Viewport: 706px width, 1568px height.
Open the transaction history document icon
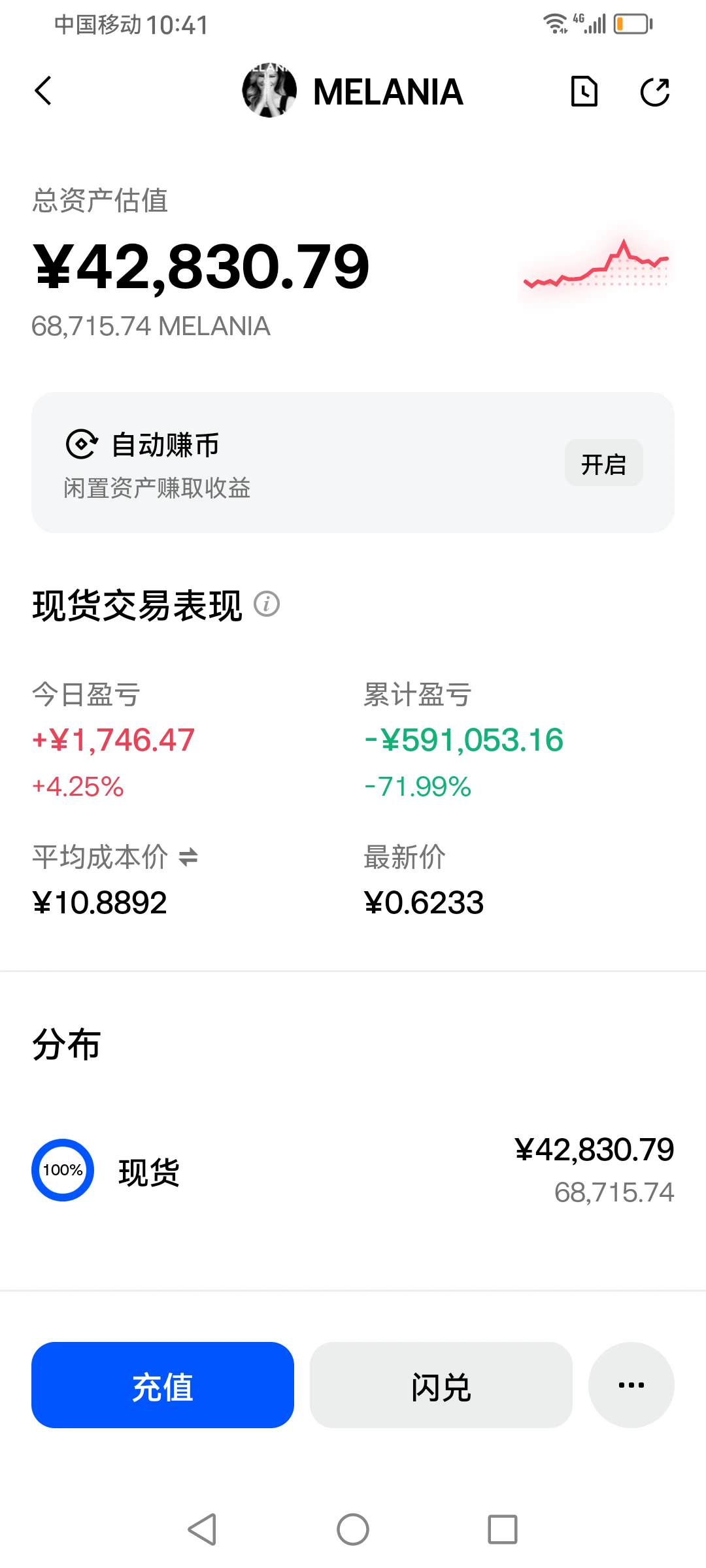(x=584, y=91)
